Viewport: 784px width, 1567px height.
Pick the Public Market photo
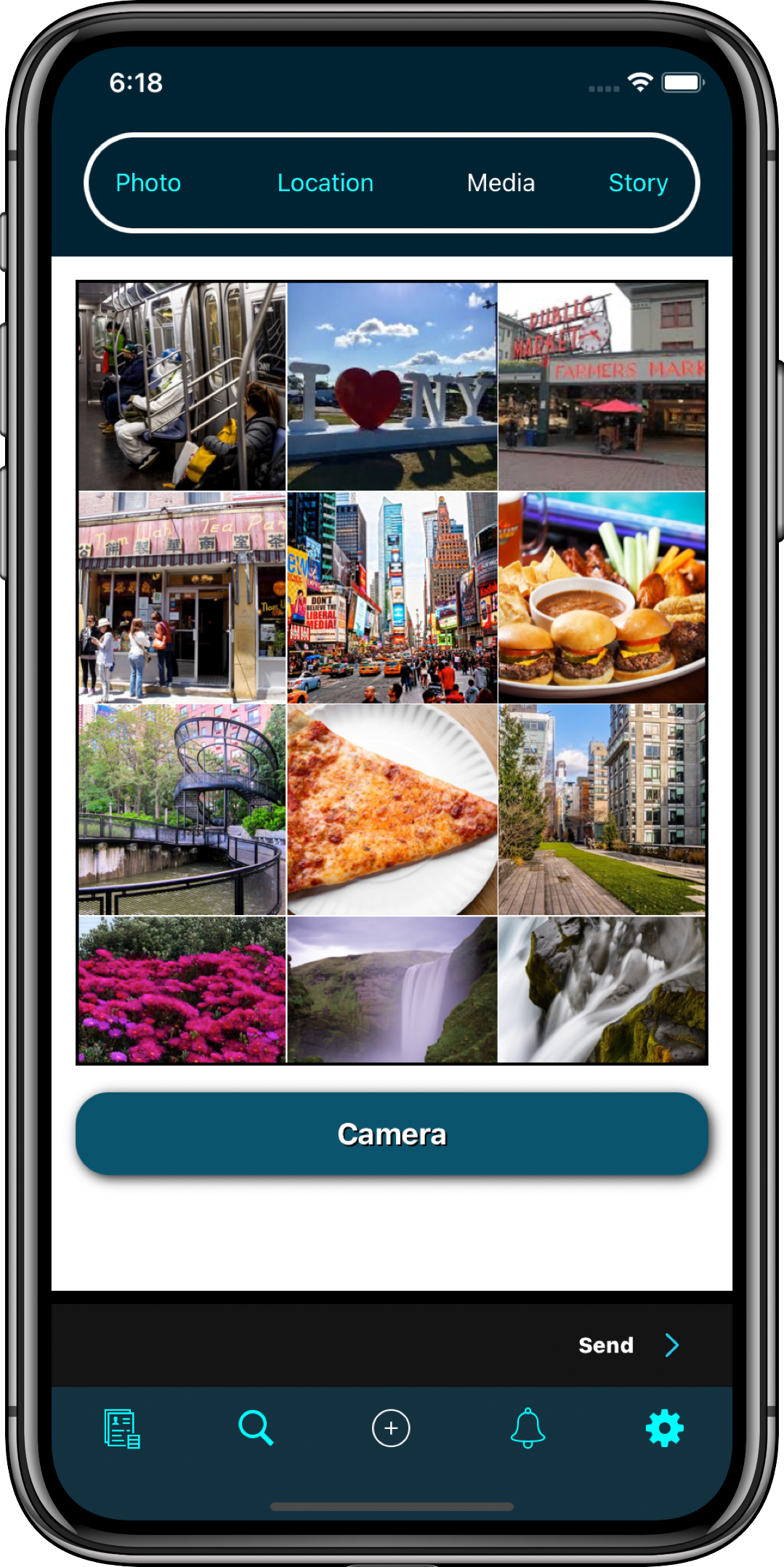[602, 386]
